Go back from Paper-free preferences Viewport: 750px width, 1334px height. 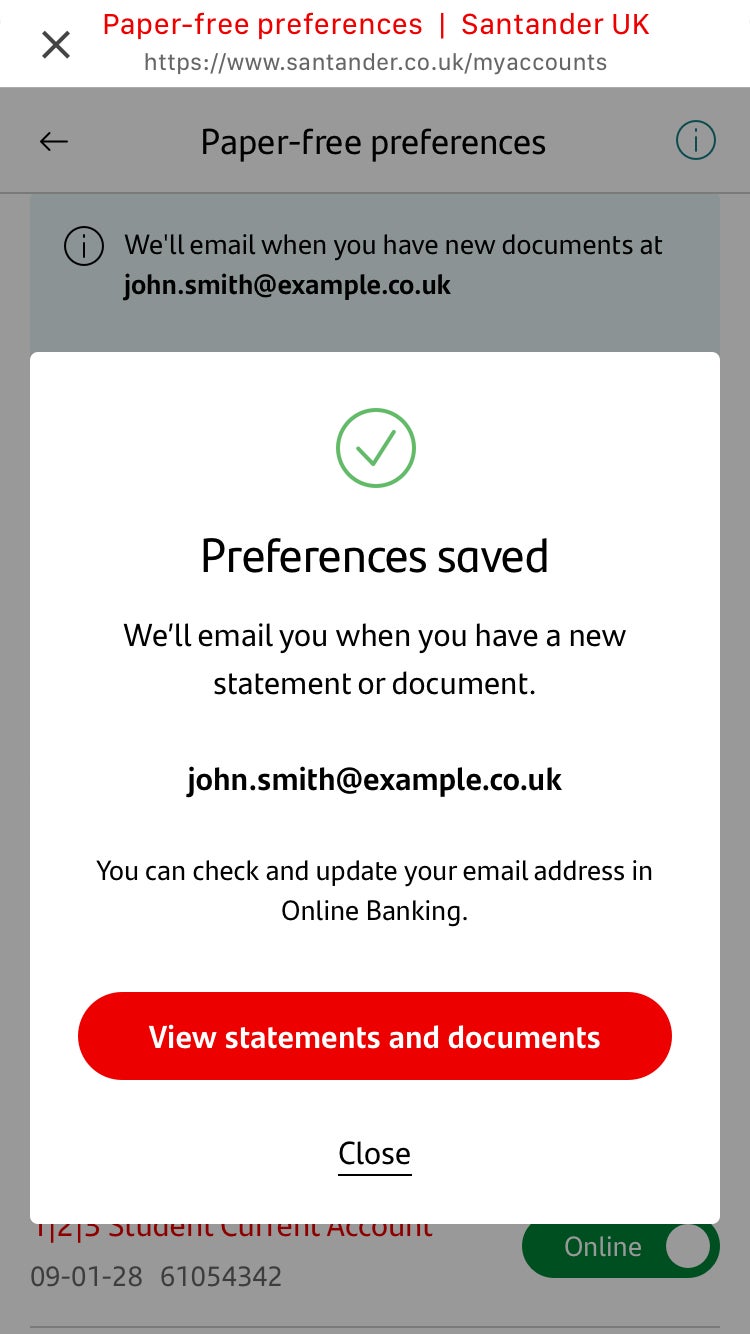click(54, 142)
